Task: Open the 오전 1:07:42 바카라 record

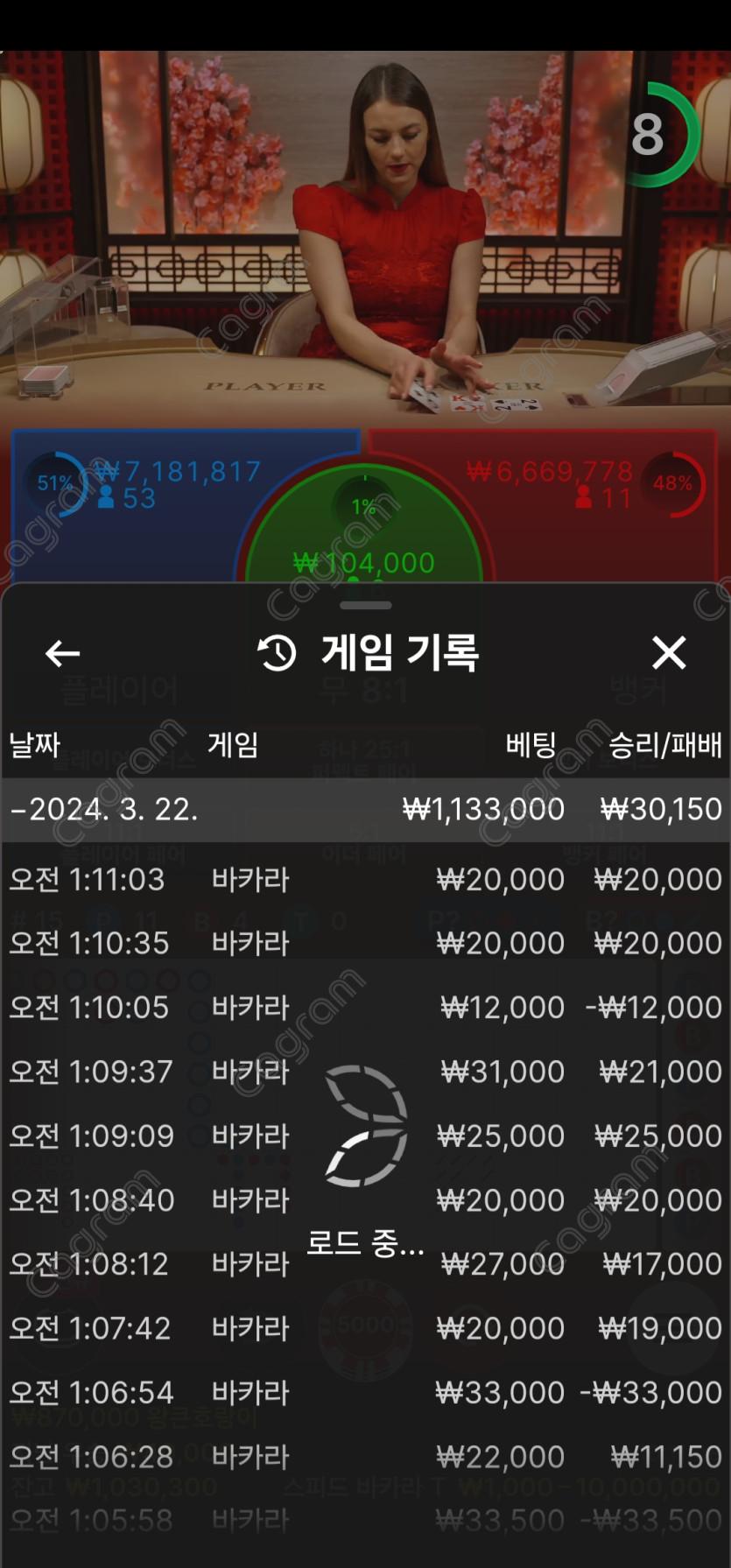Action: pos(364,1328)
